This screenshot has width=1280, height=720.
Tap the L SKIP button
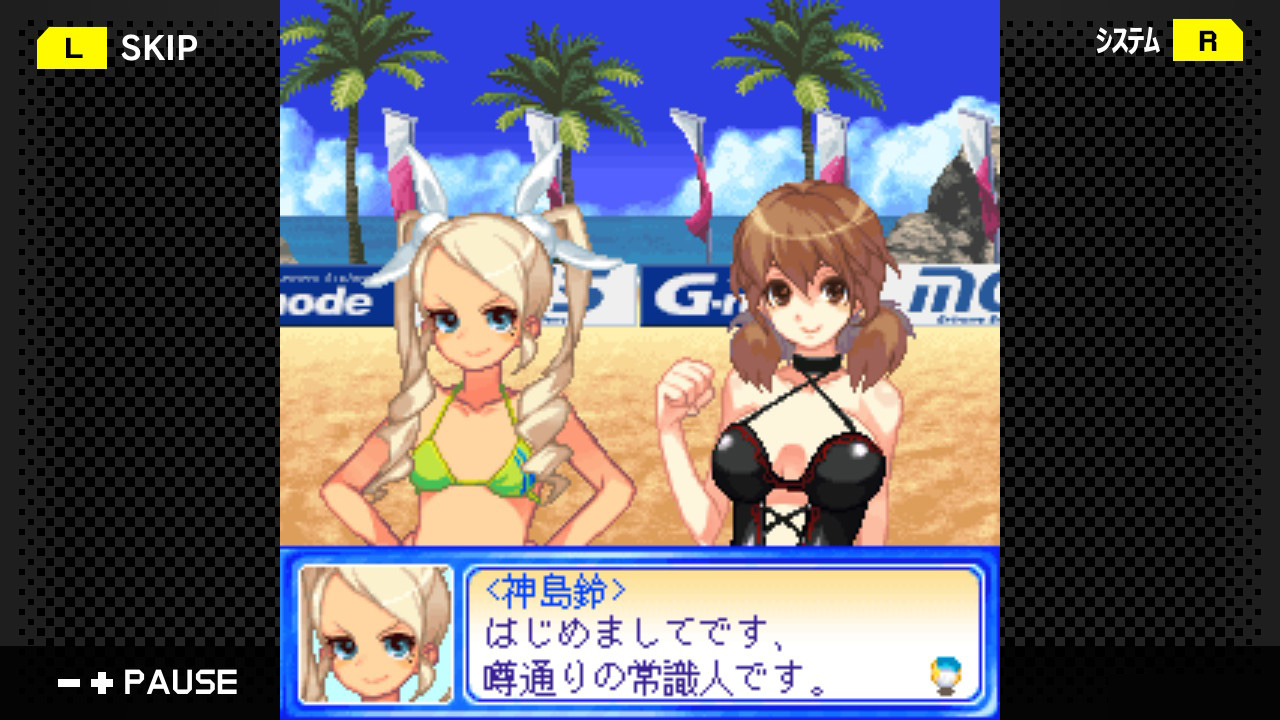pos(117,47)
